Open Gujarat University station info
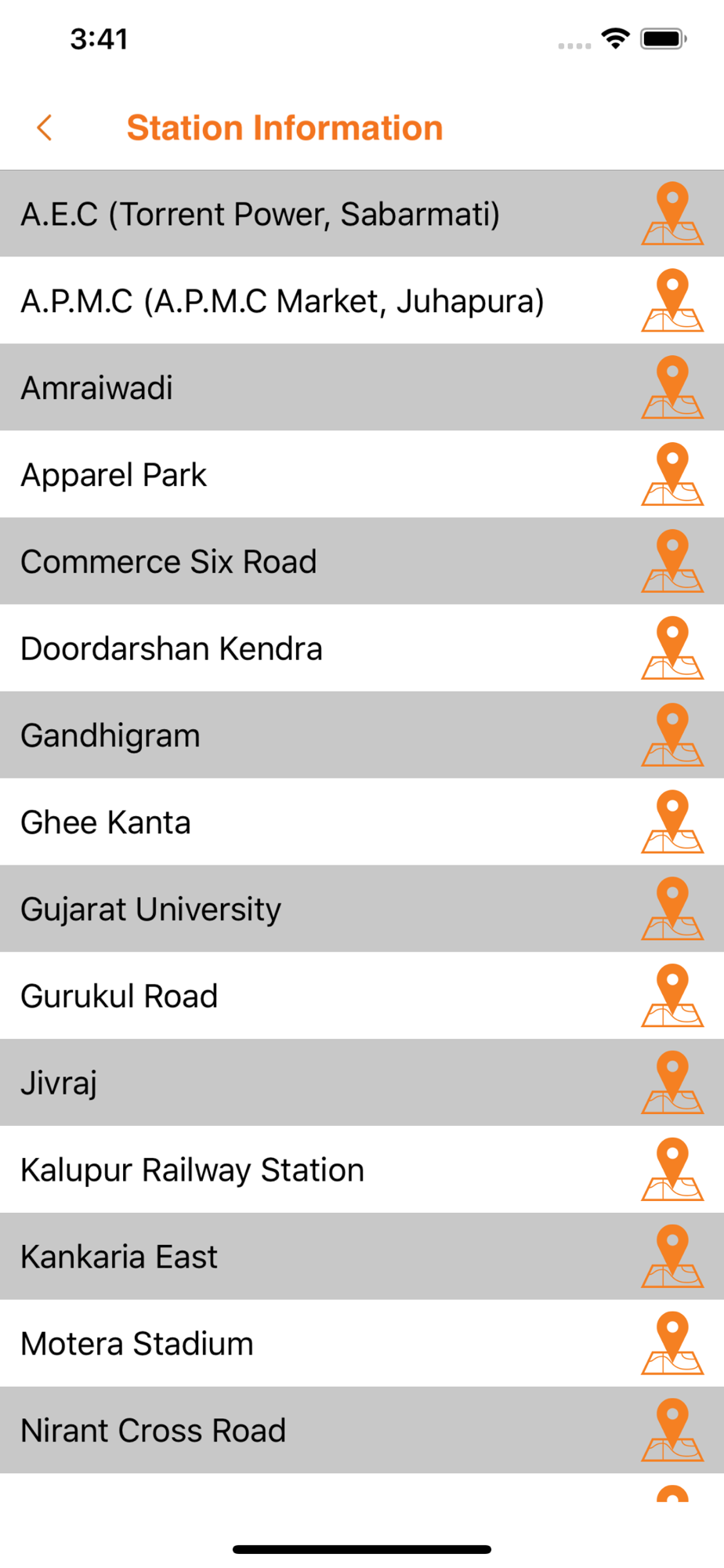This screenshot has width=724, height=1568. [x=362, y=909]
